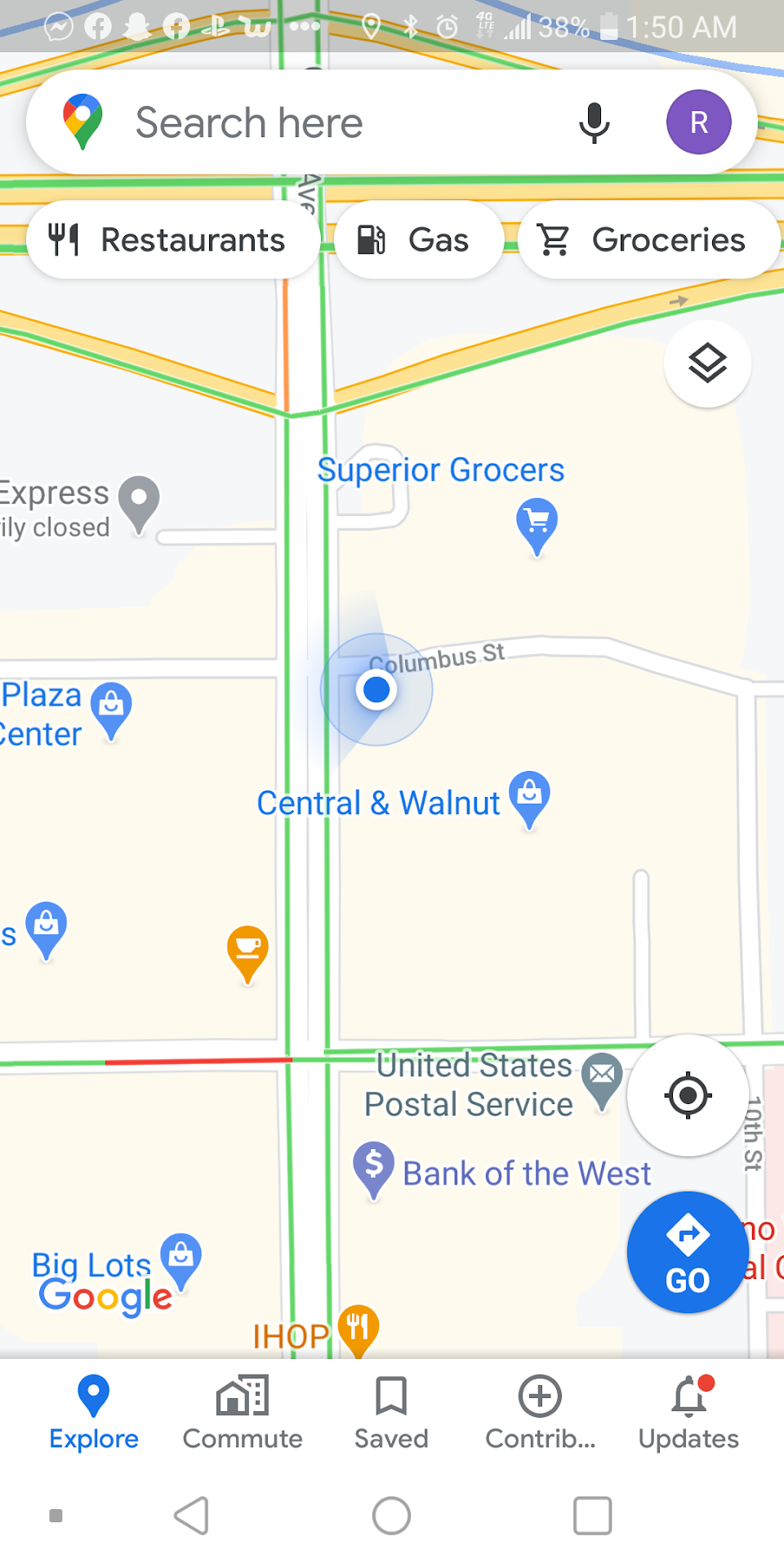784x1568 pixels.
Task: Select the Gas chip
Action: point(418,240)
